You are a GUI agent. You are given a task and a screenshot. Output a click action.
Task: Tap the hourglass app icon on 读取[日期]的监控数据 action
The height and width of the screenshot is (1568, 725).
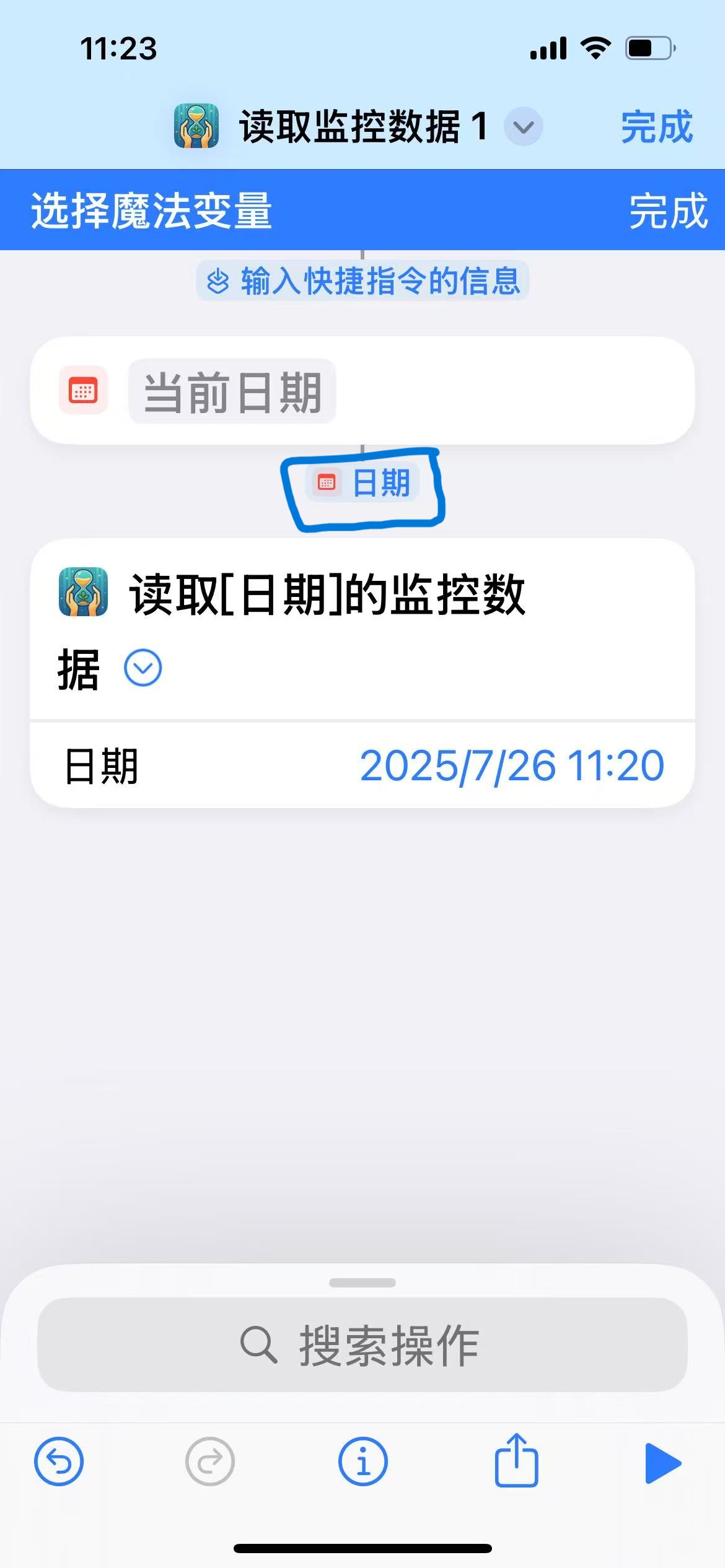(81, 598)
